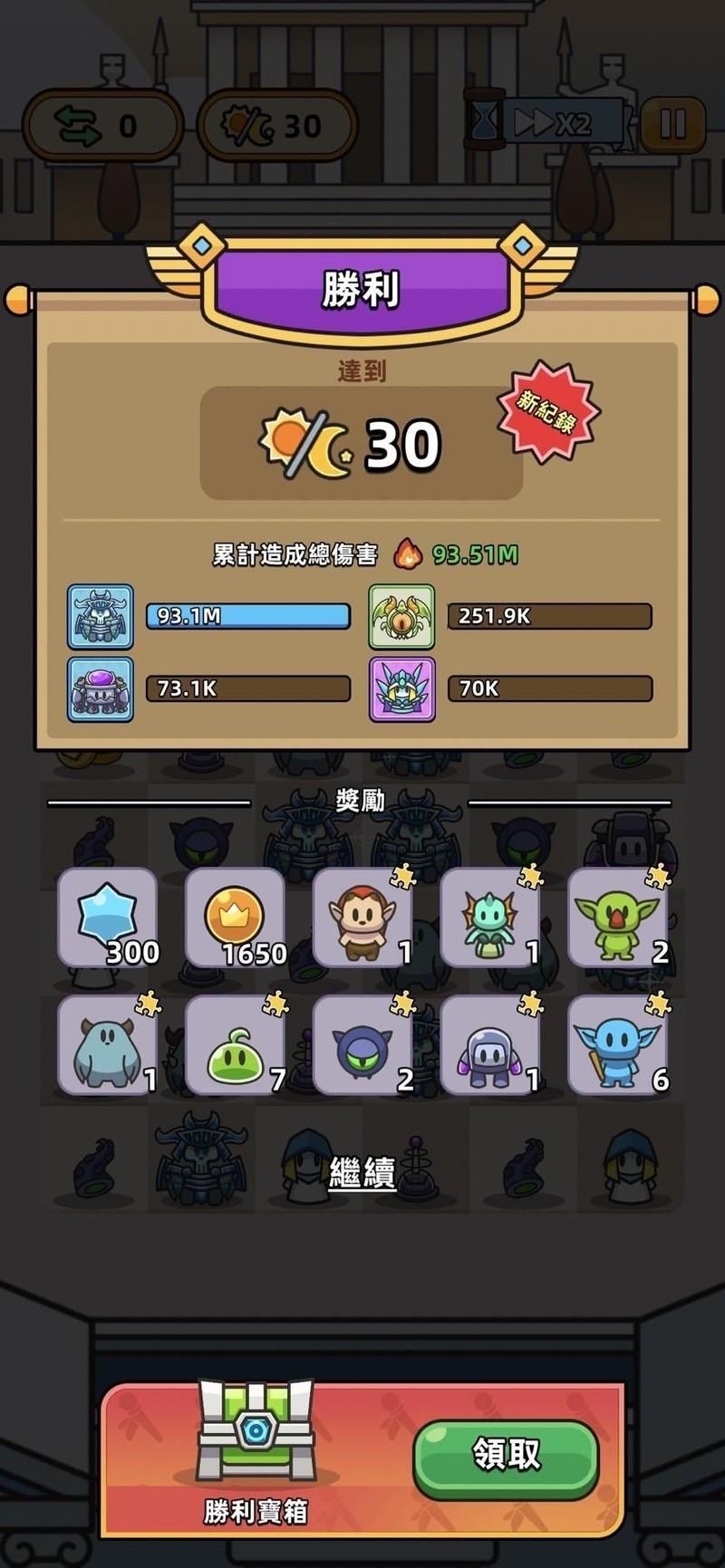725x1568 pixels.
Task: Tap 繼續 to continue
Action: point(362,1172)
